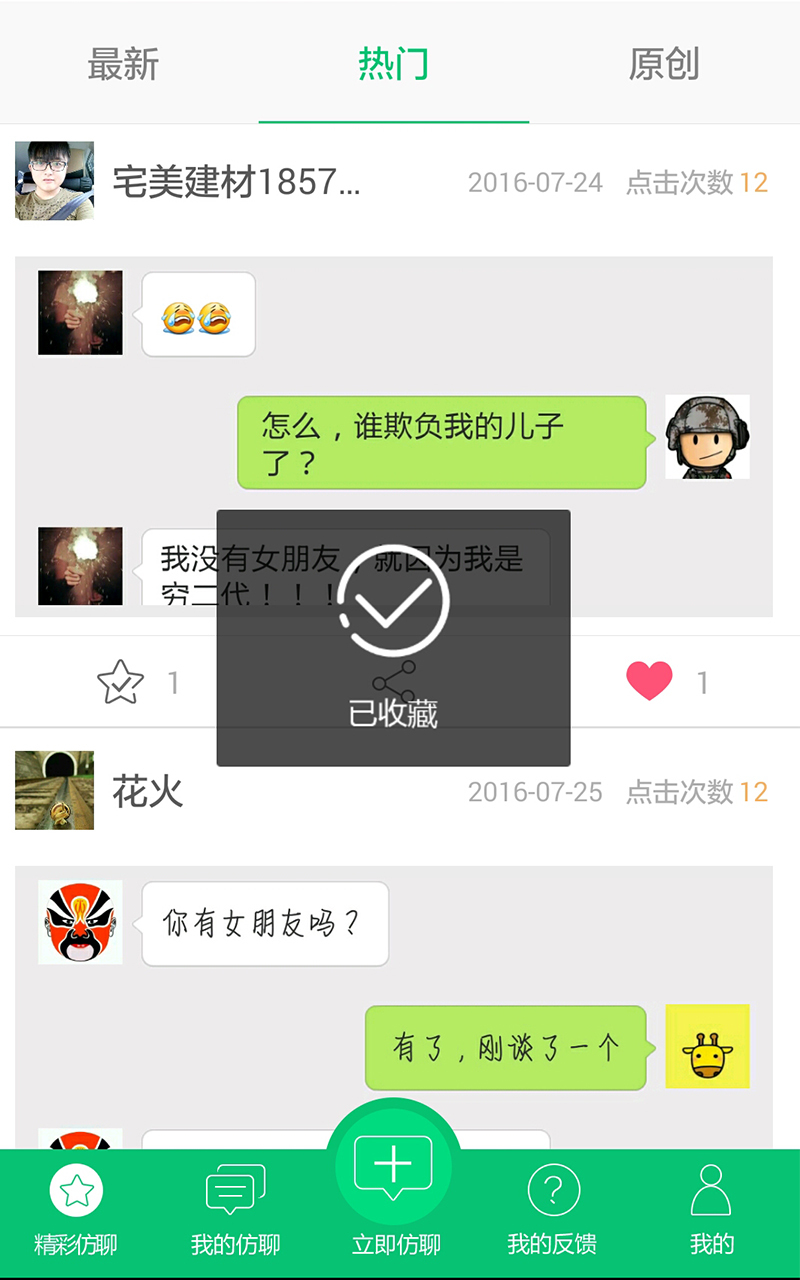Tap the star favorite icon under 宅美建材's post

click(121, 682)
